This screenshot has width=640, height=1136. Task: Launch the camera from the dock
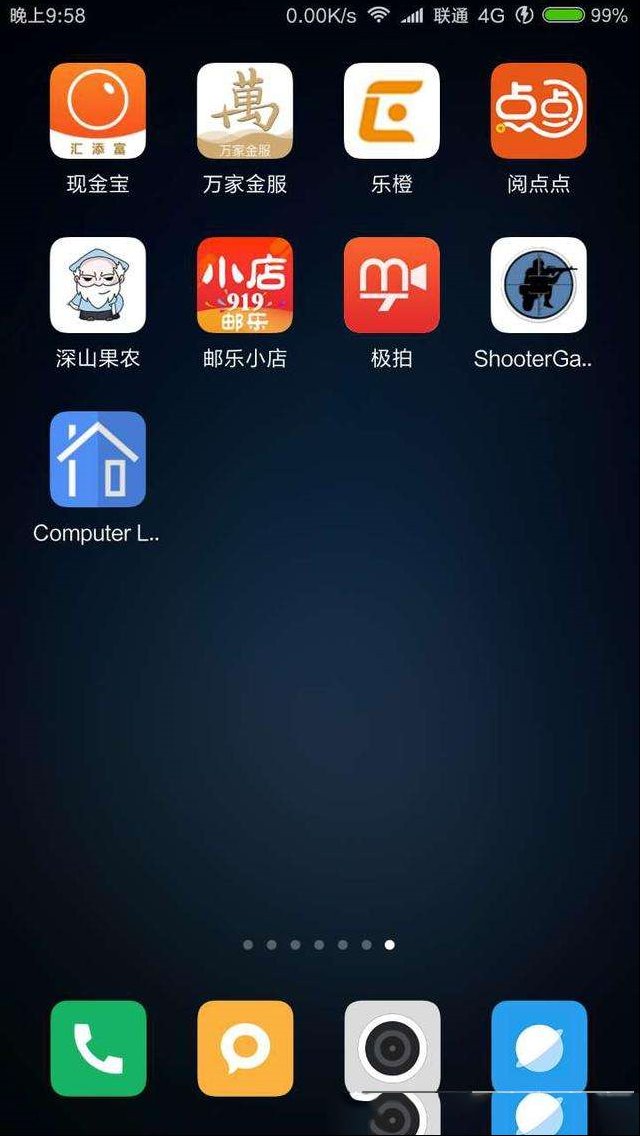392,1047
